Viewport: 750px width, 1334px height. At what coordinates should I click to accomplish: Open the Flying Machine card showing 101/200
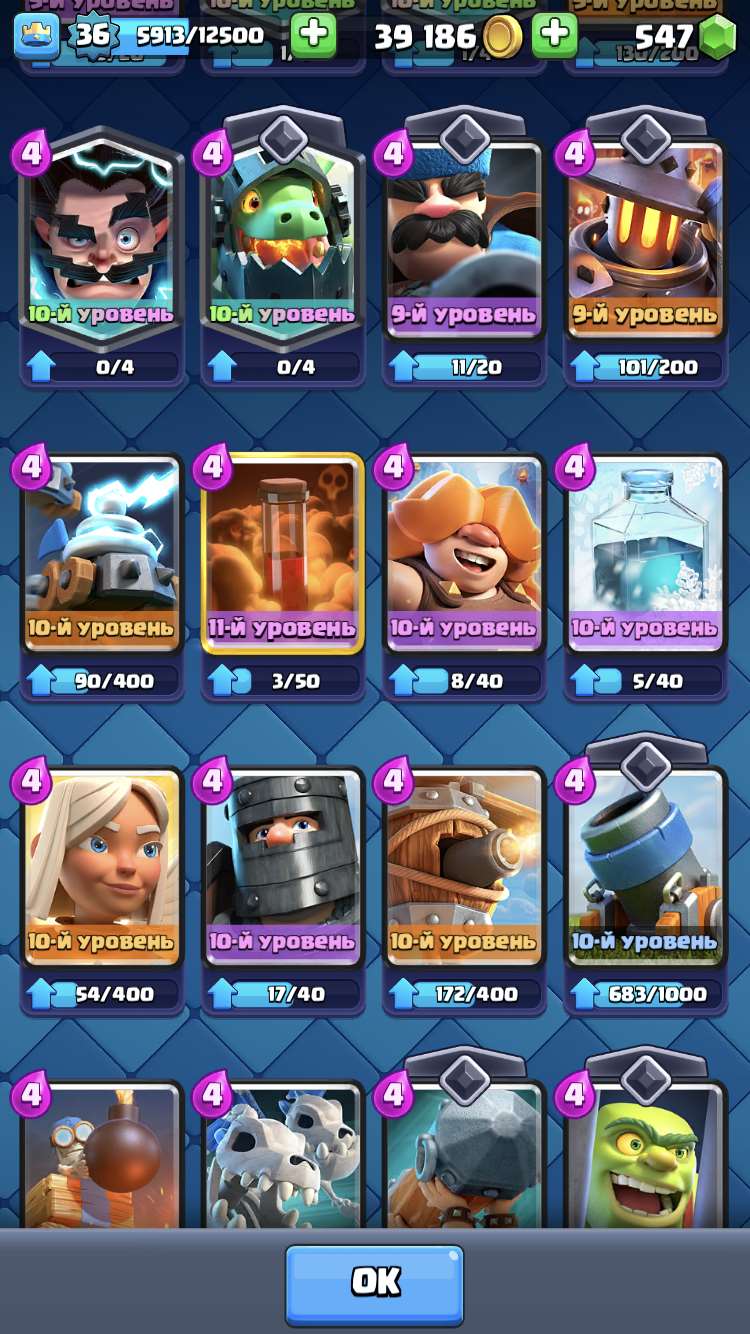coord(644,240)
